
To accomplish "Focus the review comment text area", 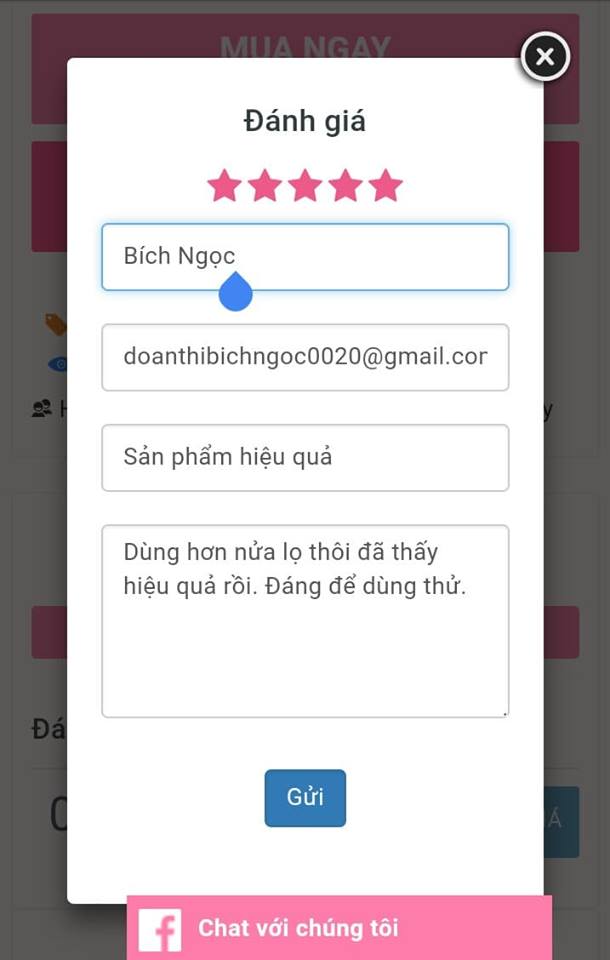I will point(305,621).
